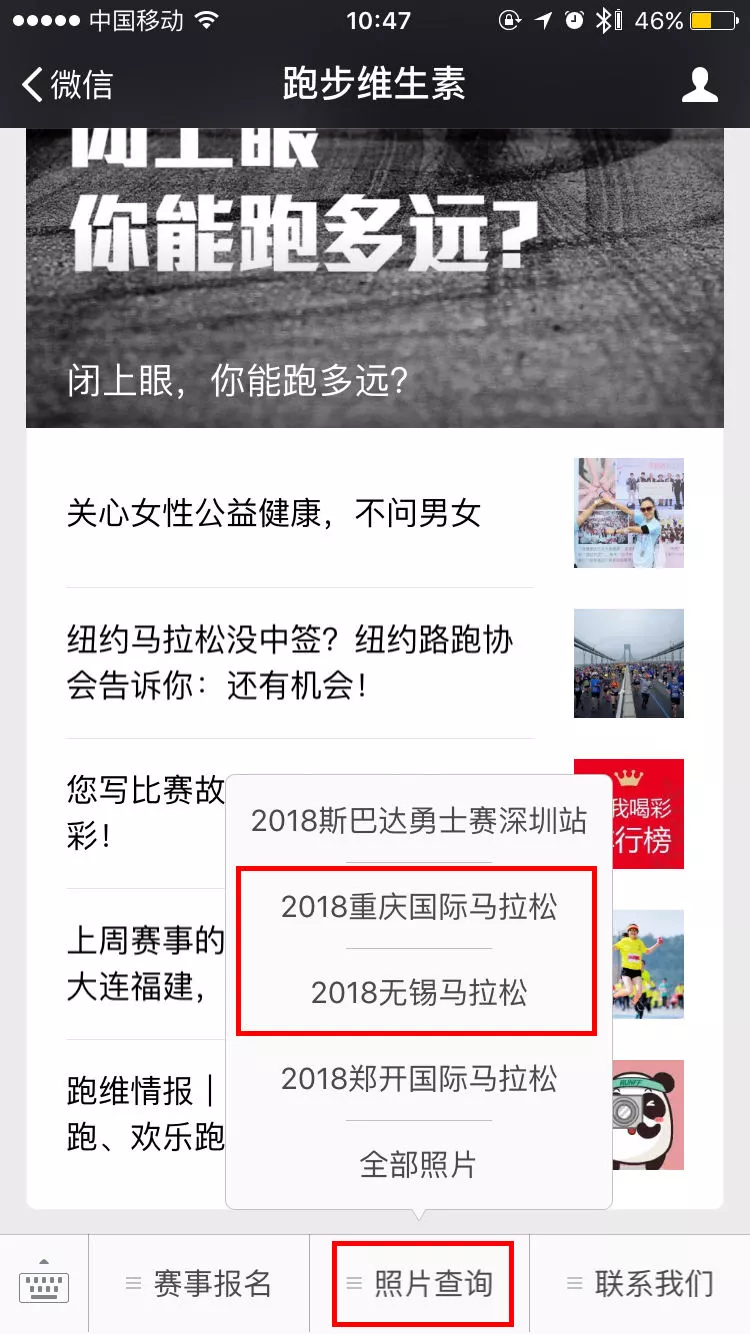Open 全部照片
The width and height of the screenshot is (750, 1334).
point(418,1165)
